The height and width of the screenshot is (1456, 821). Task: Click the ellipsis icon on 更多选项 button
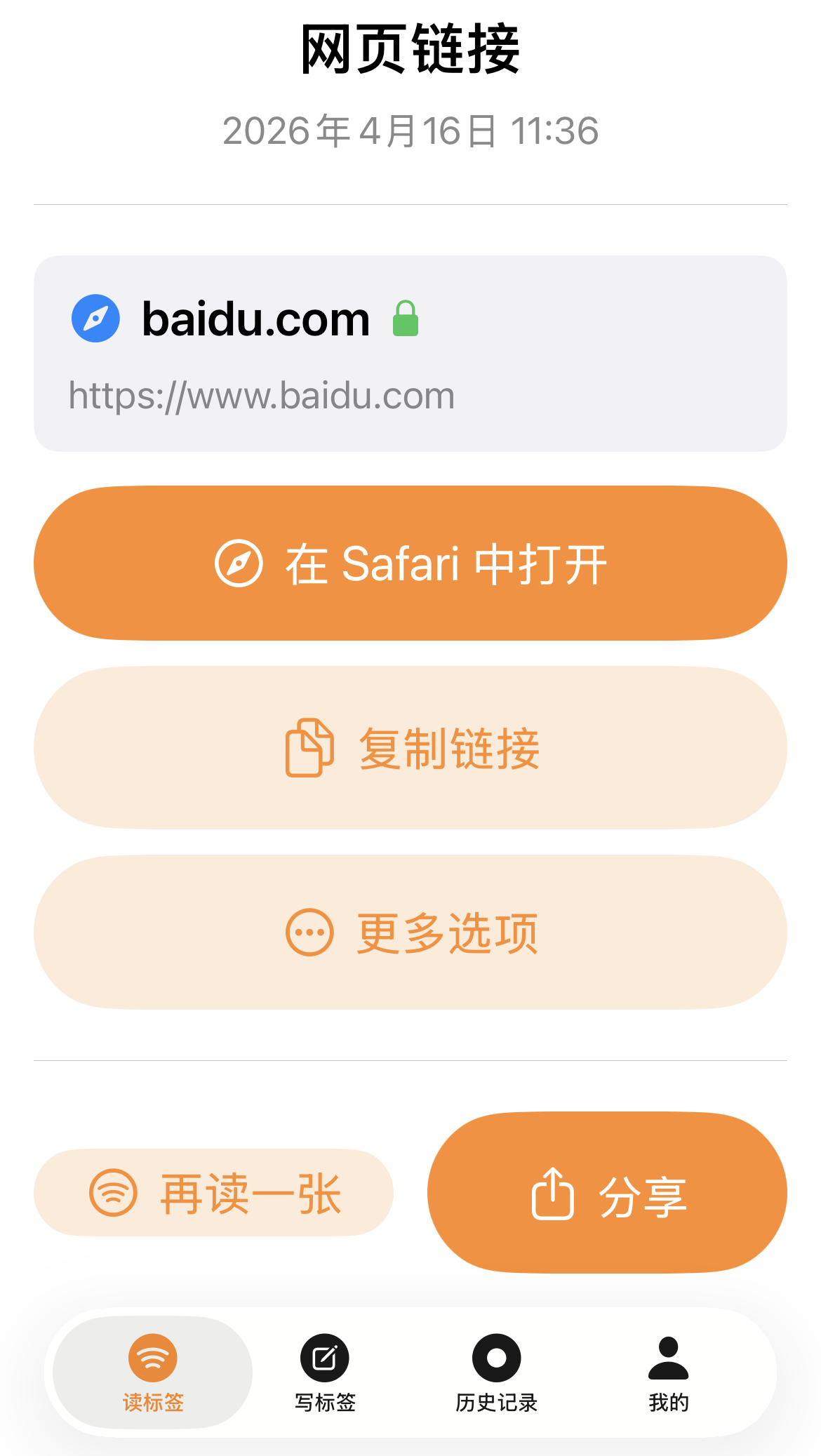(x=309, y=932)
